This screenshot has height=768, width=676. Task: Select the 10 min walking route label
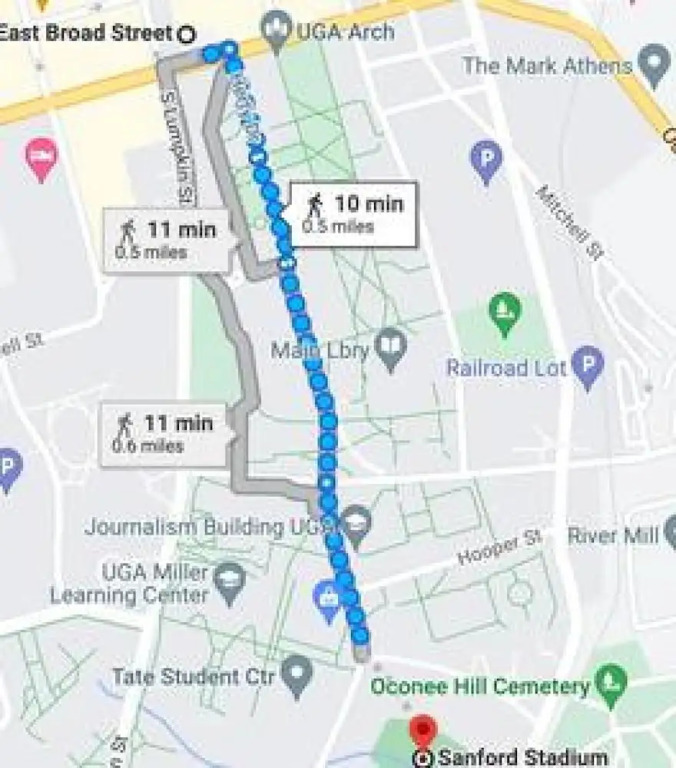coord(353,213)
